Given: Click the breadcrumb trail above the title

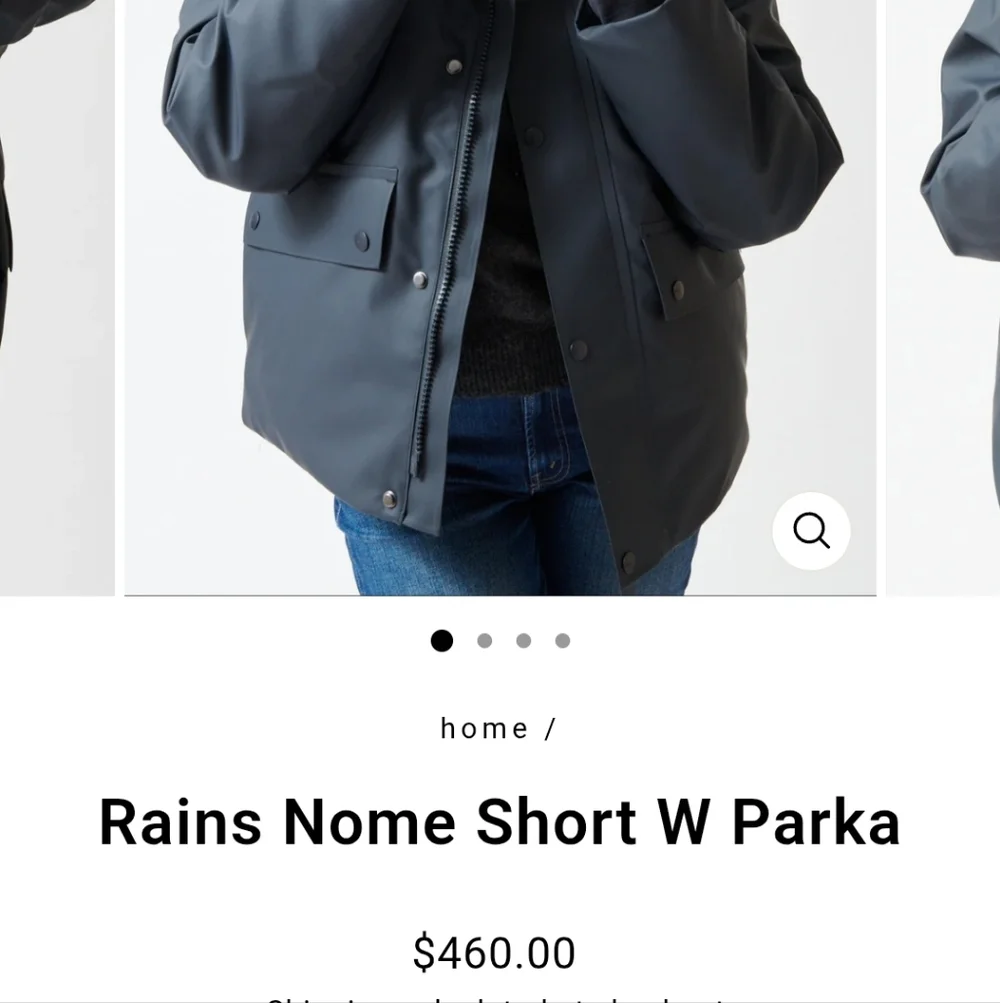Looking at the screenshot, I should coord(497,727).
